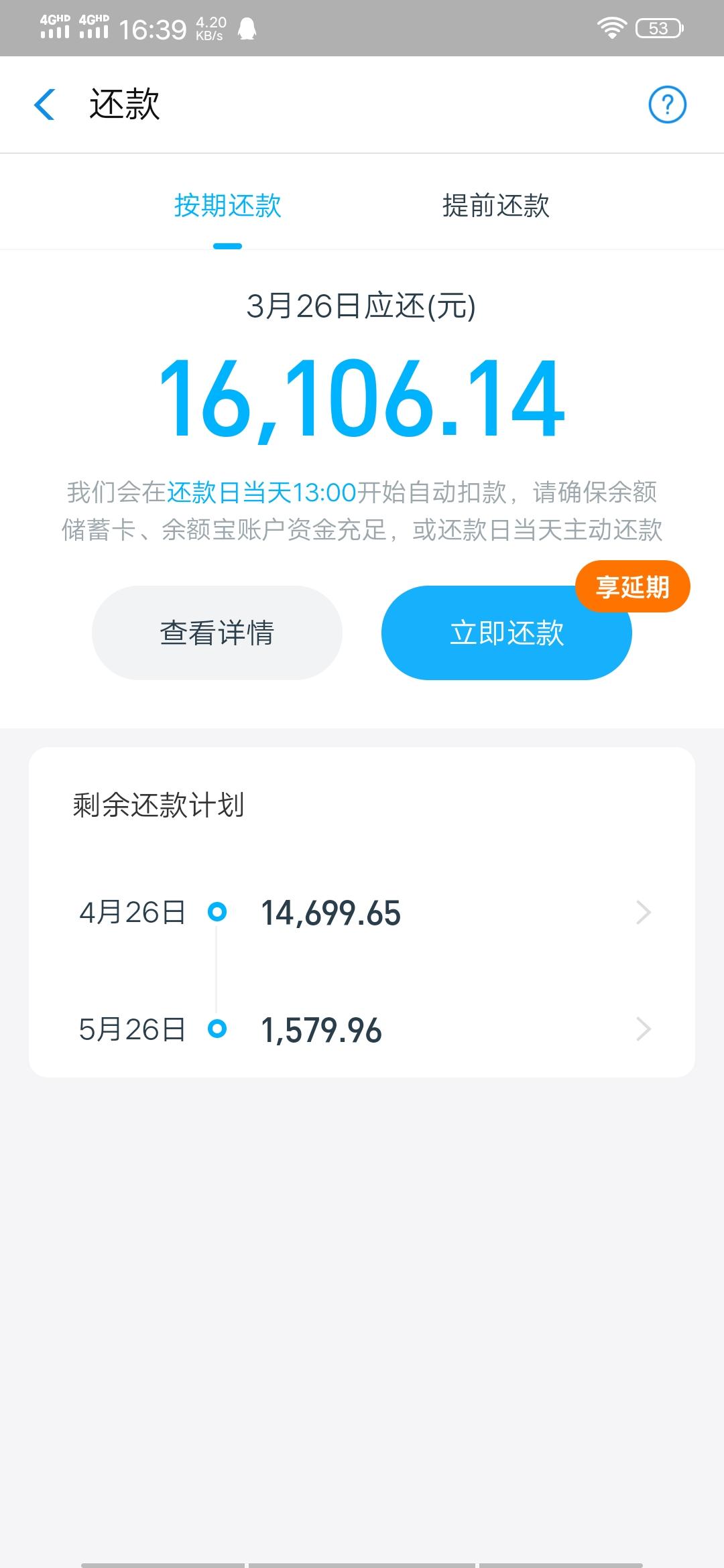Select the 按期还款 tab
The width and height of the screenshot is (724, 1568).
pos(228,206)
